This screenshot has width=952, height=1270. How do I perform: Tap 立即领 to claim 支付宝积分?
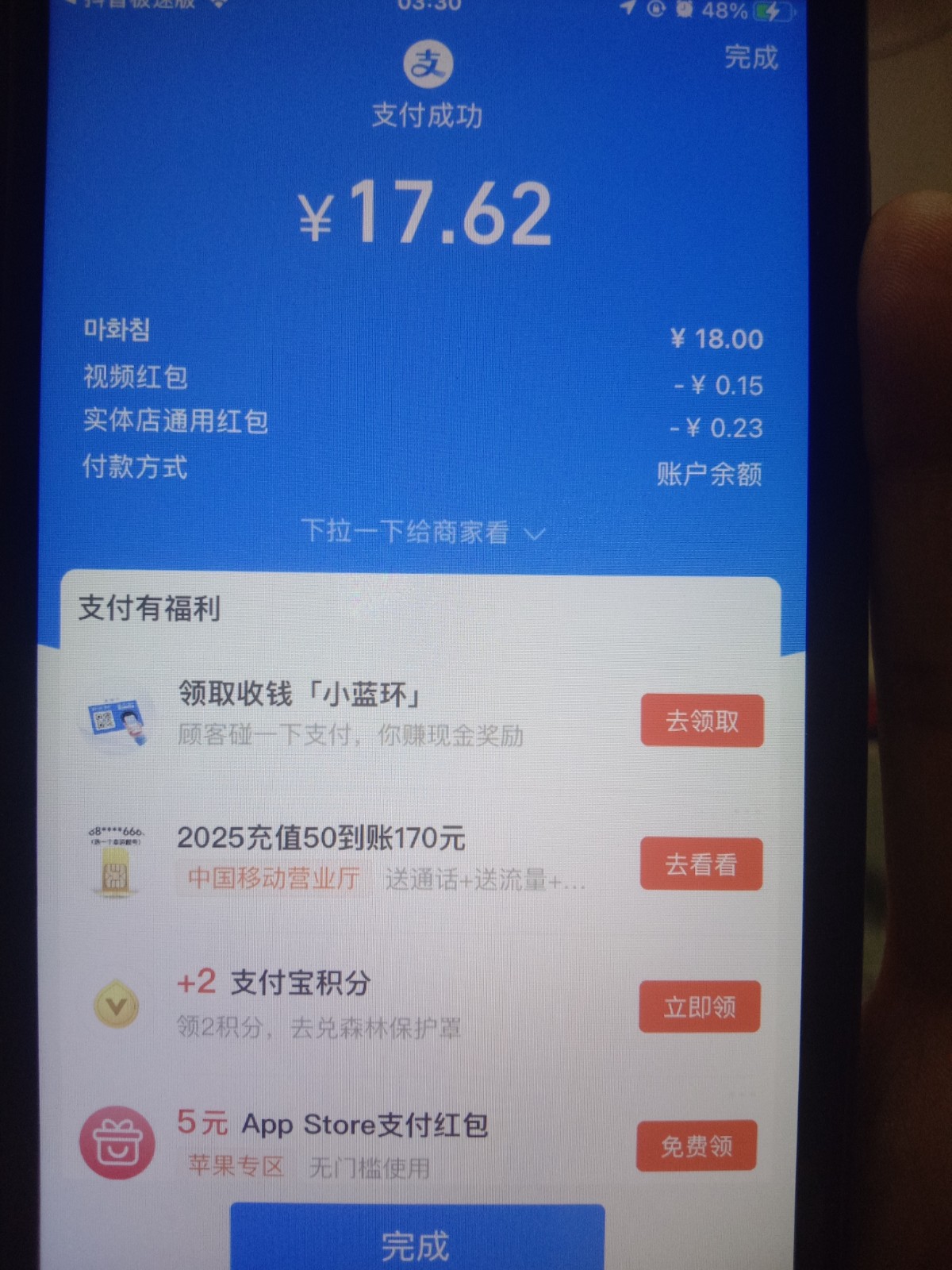[699, 1006]
